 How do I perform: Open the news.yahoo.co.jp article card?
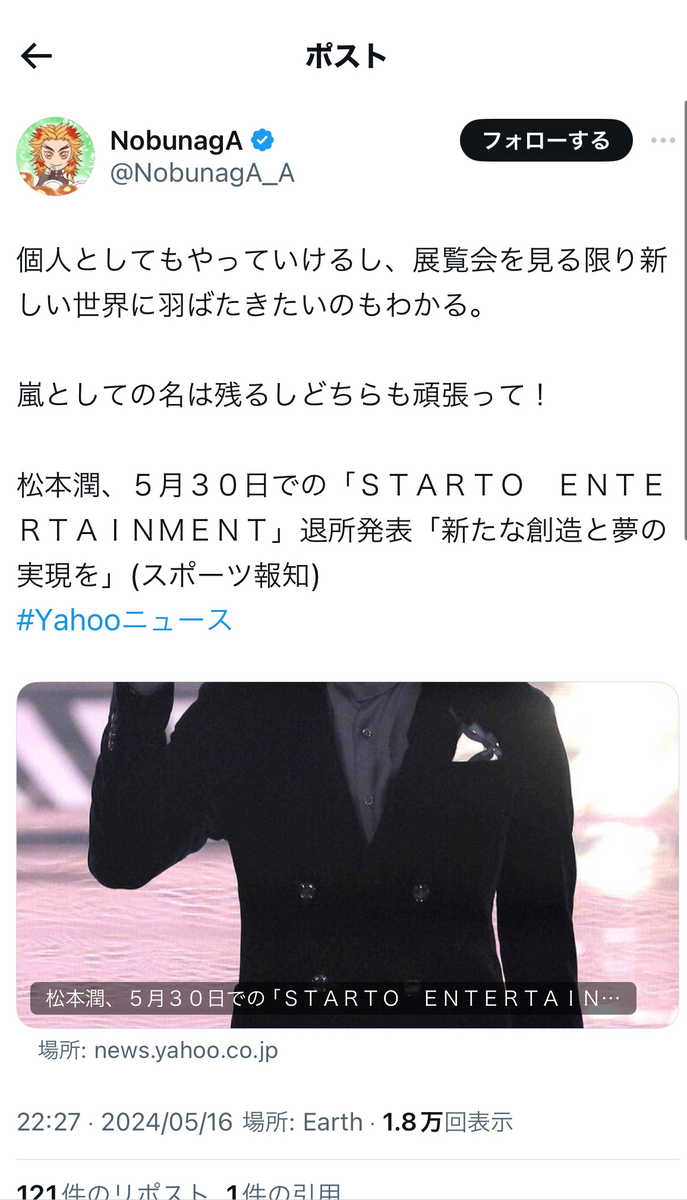click(347, 855)
